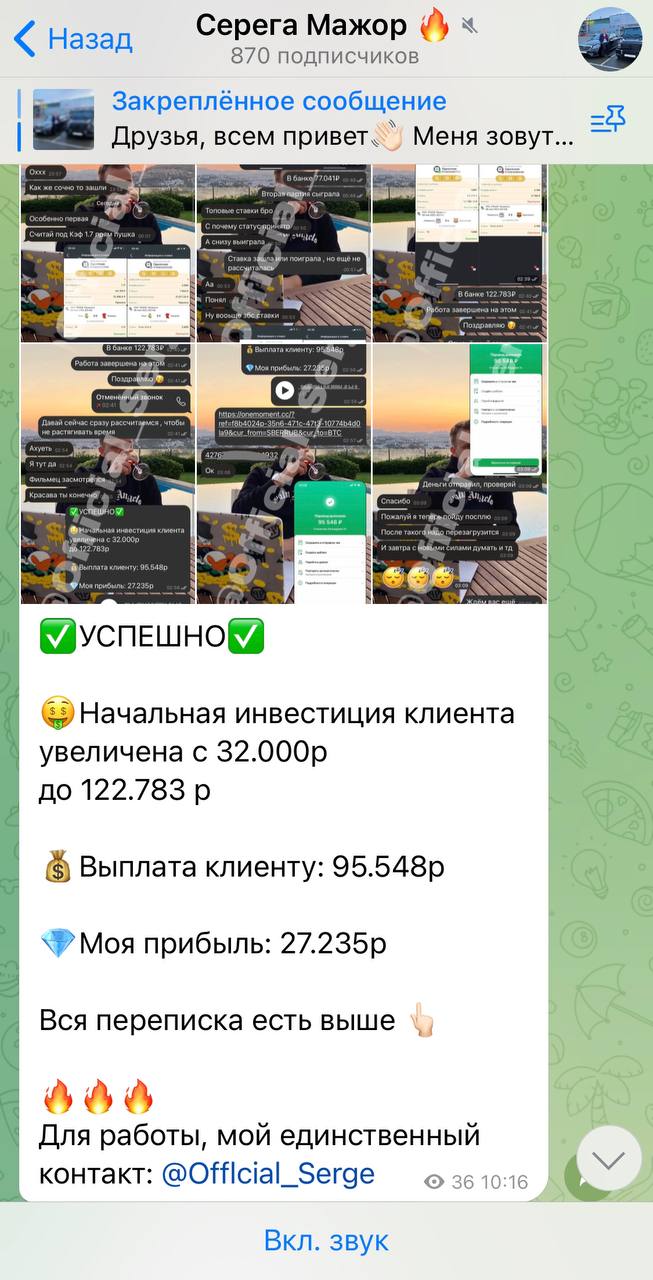Open the top-right album screenshot tile
The width and height of the screenshot is (653, 1280).
click(460, 253)
